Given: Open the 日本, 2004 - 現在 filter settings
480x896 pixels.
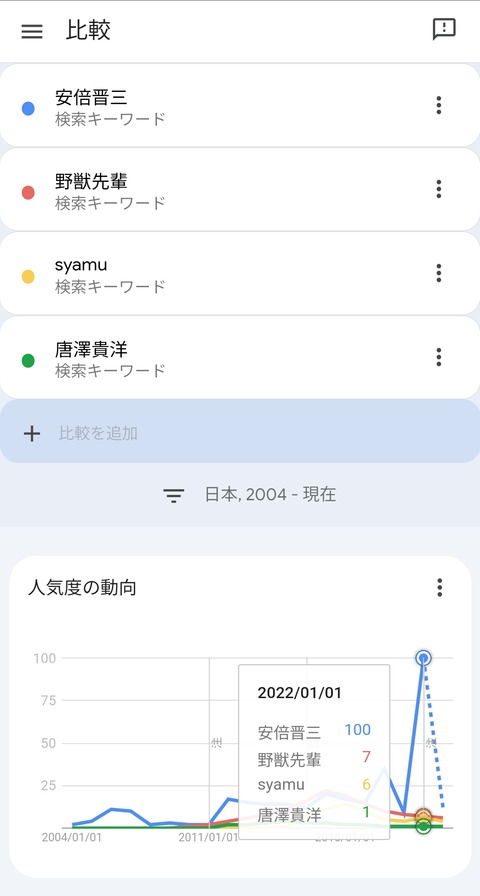Looking at the screenshot, I should click(x=250, y=494).
